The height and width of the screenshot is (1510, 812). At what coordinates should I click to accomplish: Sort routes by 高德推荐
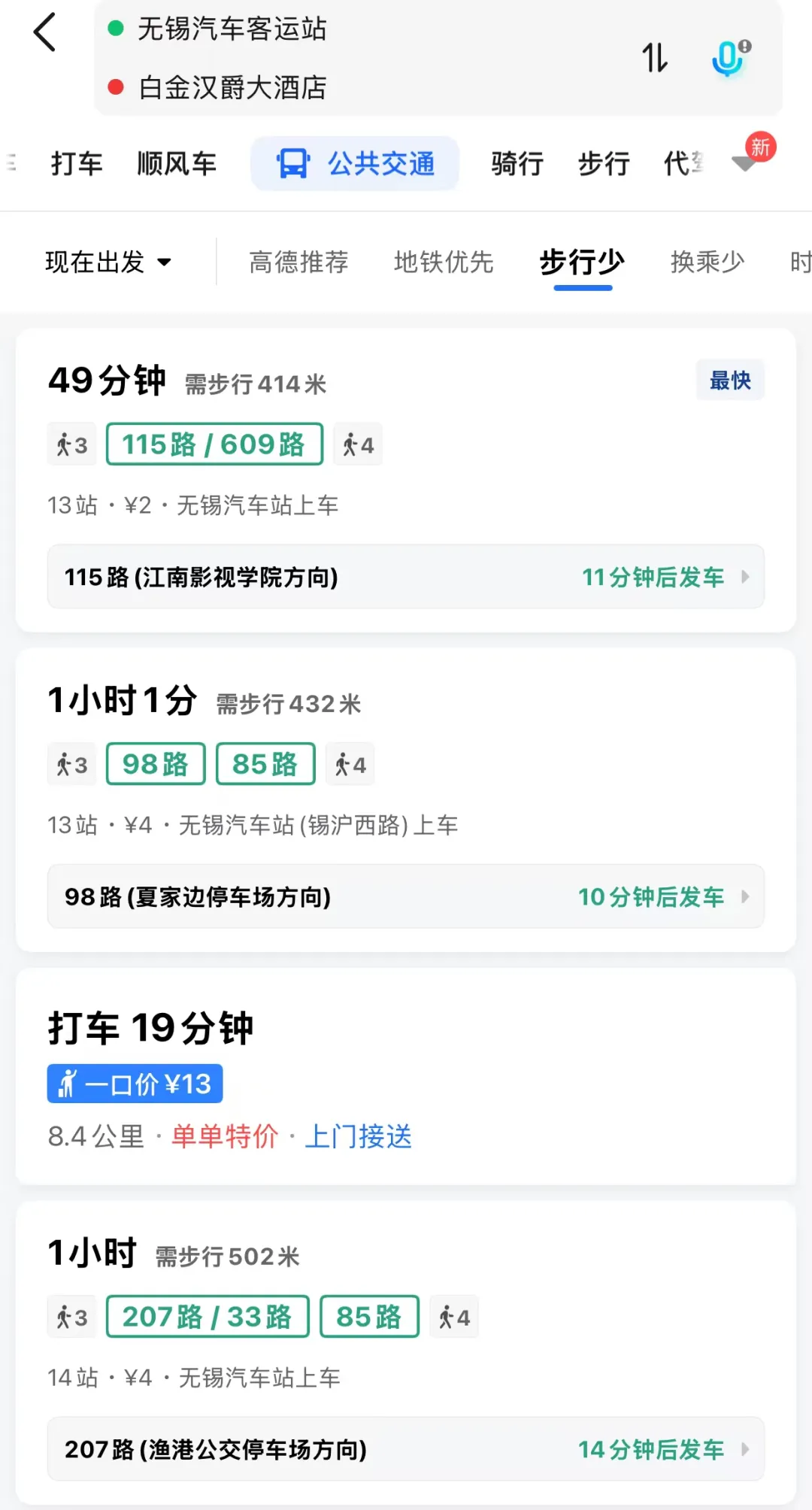click(298, 262)
